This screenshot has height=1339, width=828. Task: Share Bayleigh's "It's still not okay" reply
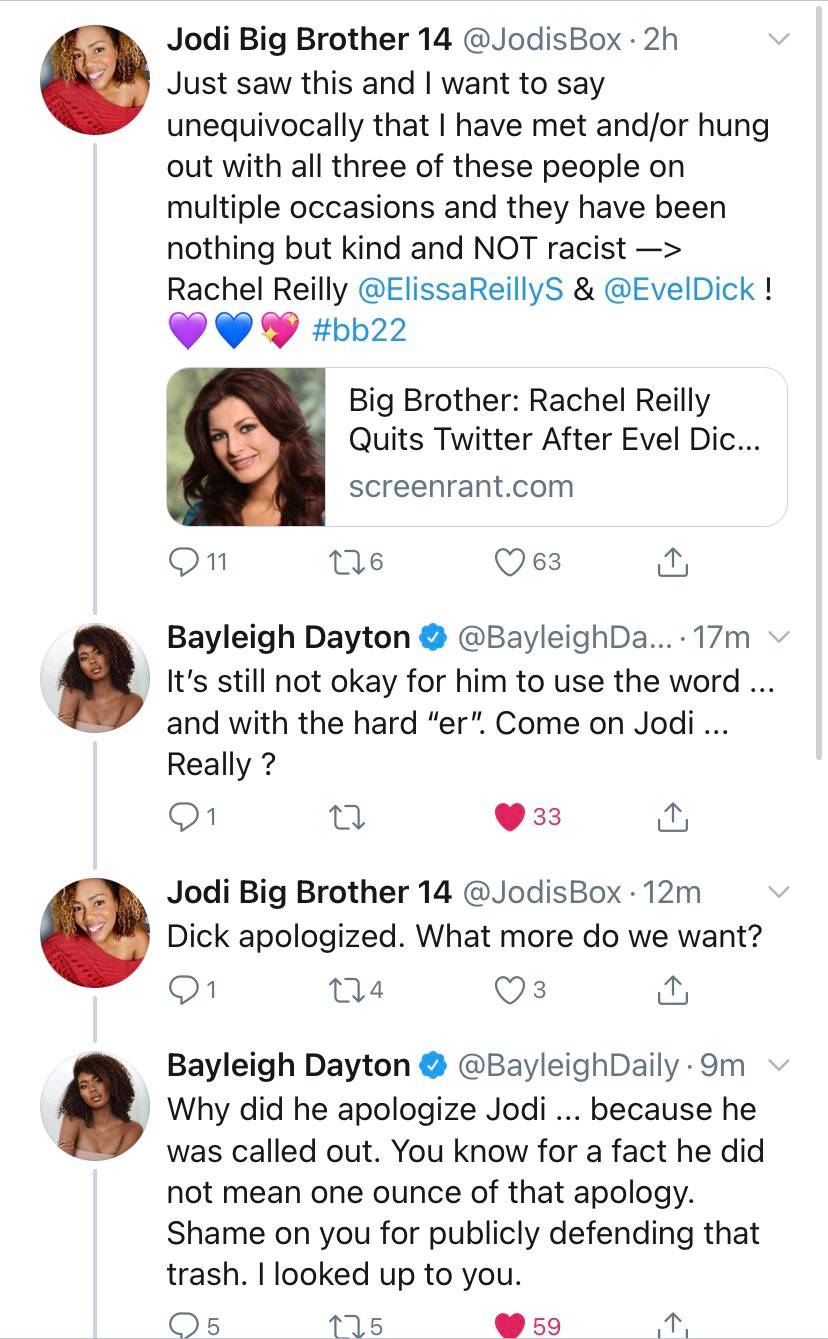tap(673, 816)
